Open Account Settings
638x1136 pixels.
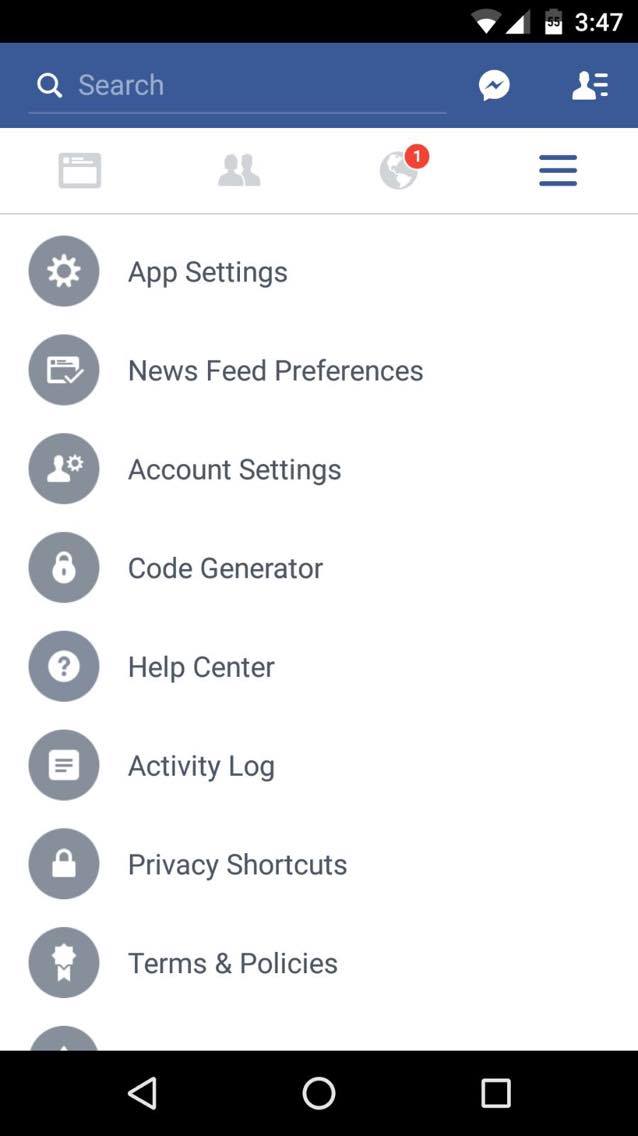[x=319, y=469]
